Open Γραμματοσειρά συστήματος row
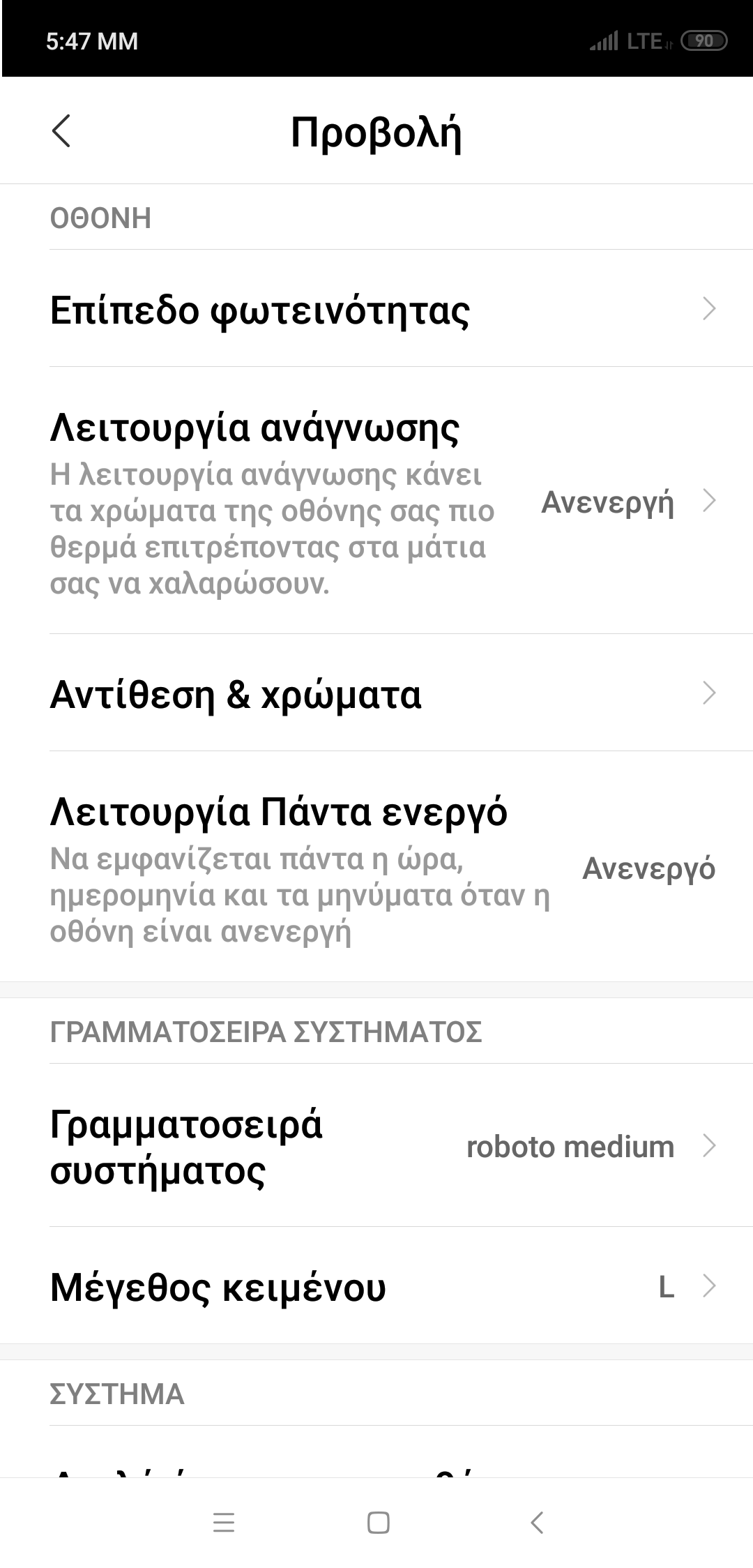Screen dimensions: 753x1568 376,1146
